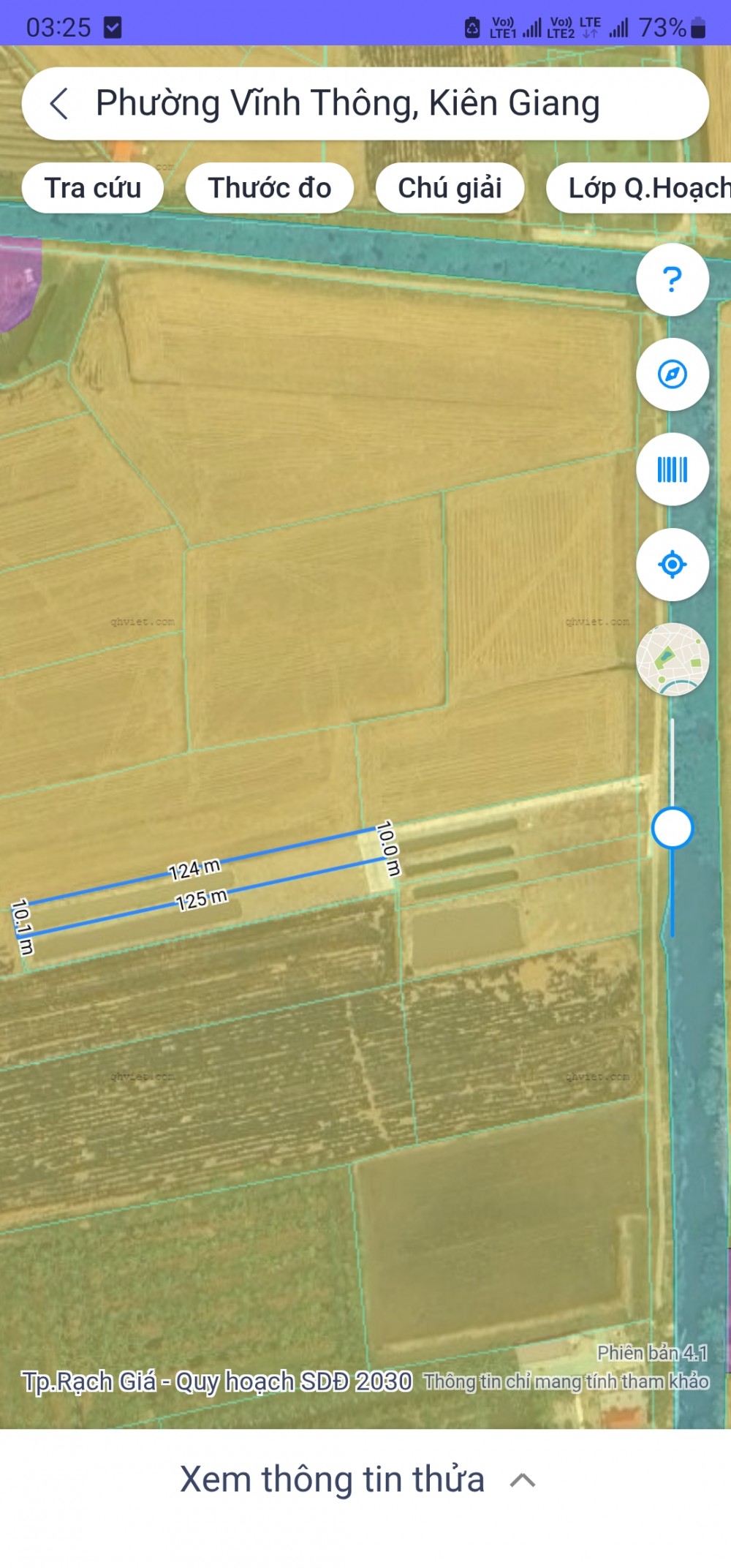The image size is (731, 1568).
Task: Tap the barcode stripes button
Action: [672, 470]
